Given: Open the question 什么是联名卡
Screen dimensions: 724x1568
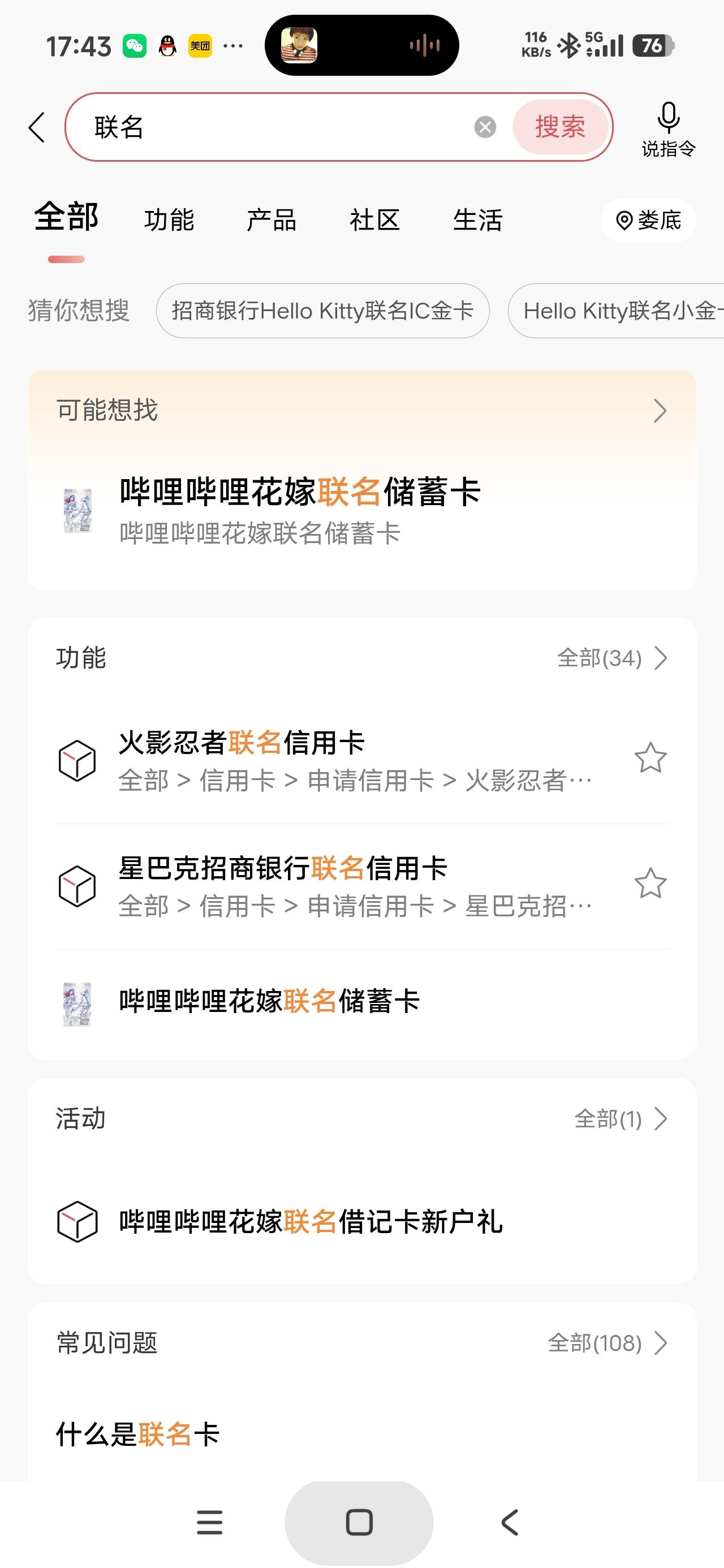Looking at the screenshot, I should coord(137,1434).
